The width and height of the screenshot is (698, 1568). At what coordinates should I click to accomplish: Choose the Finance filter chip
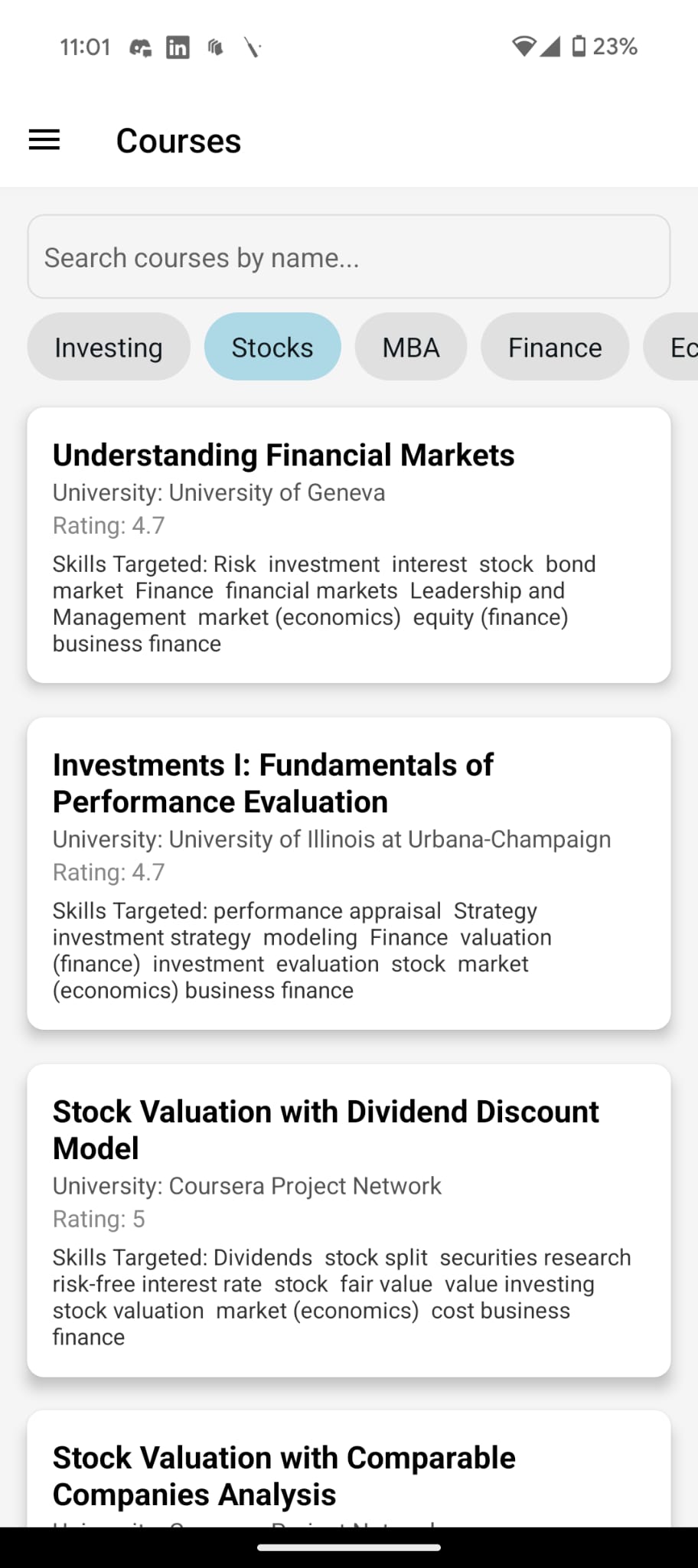point(555,347)
